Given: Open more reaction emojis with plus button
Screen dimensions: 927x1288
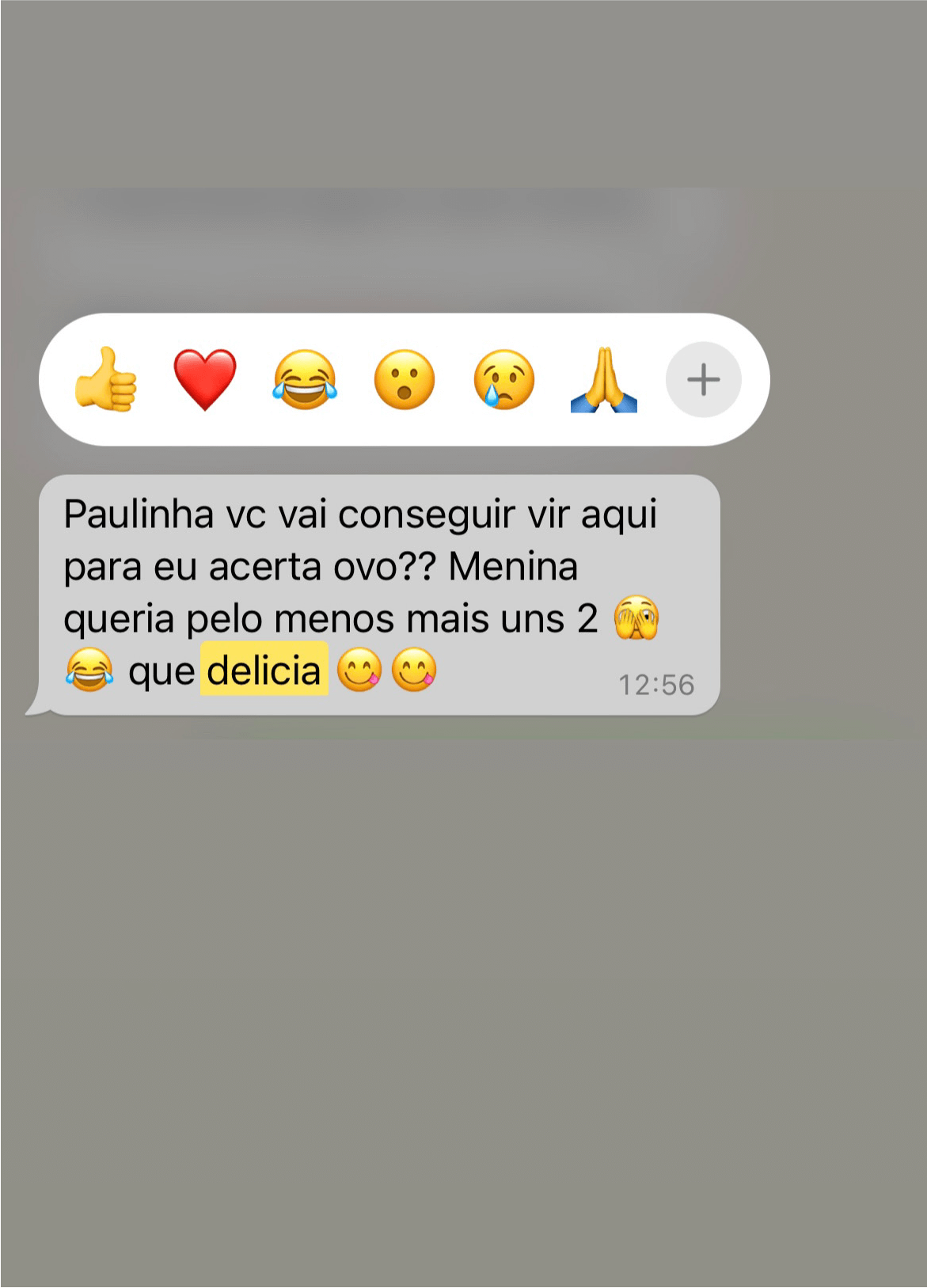Looking at the screenshot, I should tap(702, 380).
